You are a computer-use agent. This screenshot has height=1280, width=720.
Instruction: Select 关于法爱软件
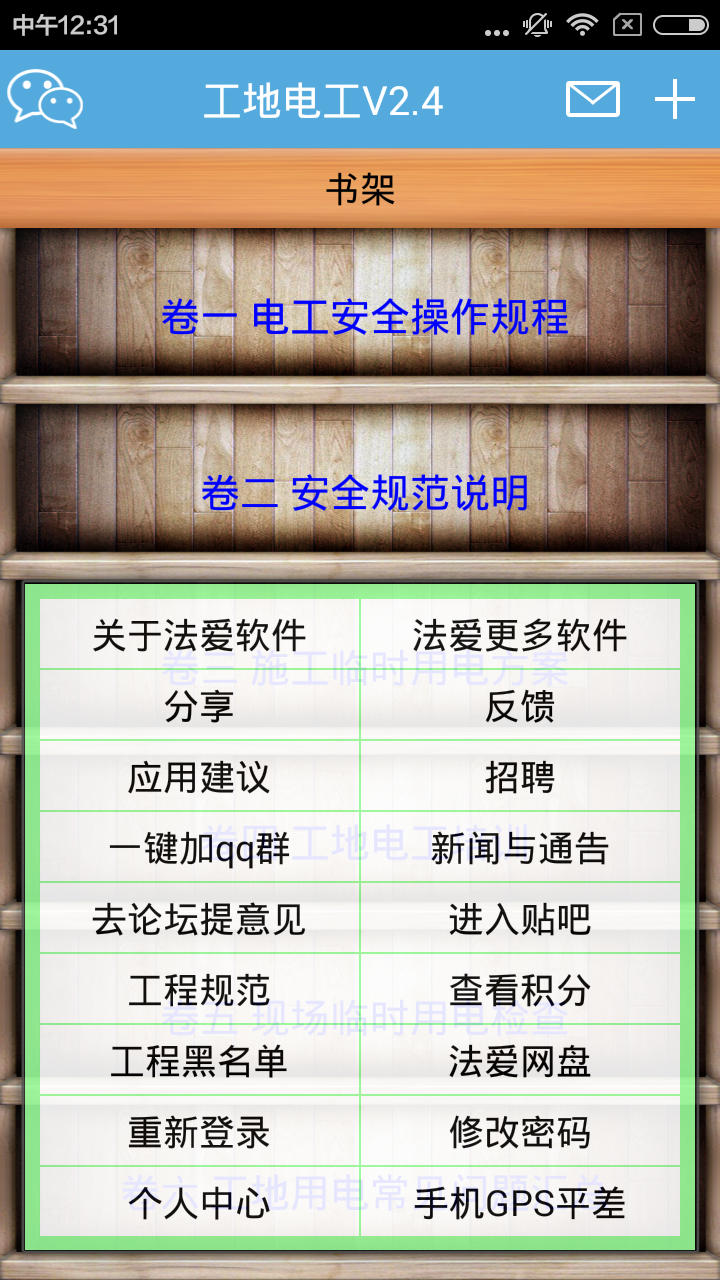[199, 635]
